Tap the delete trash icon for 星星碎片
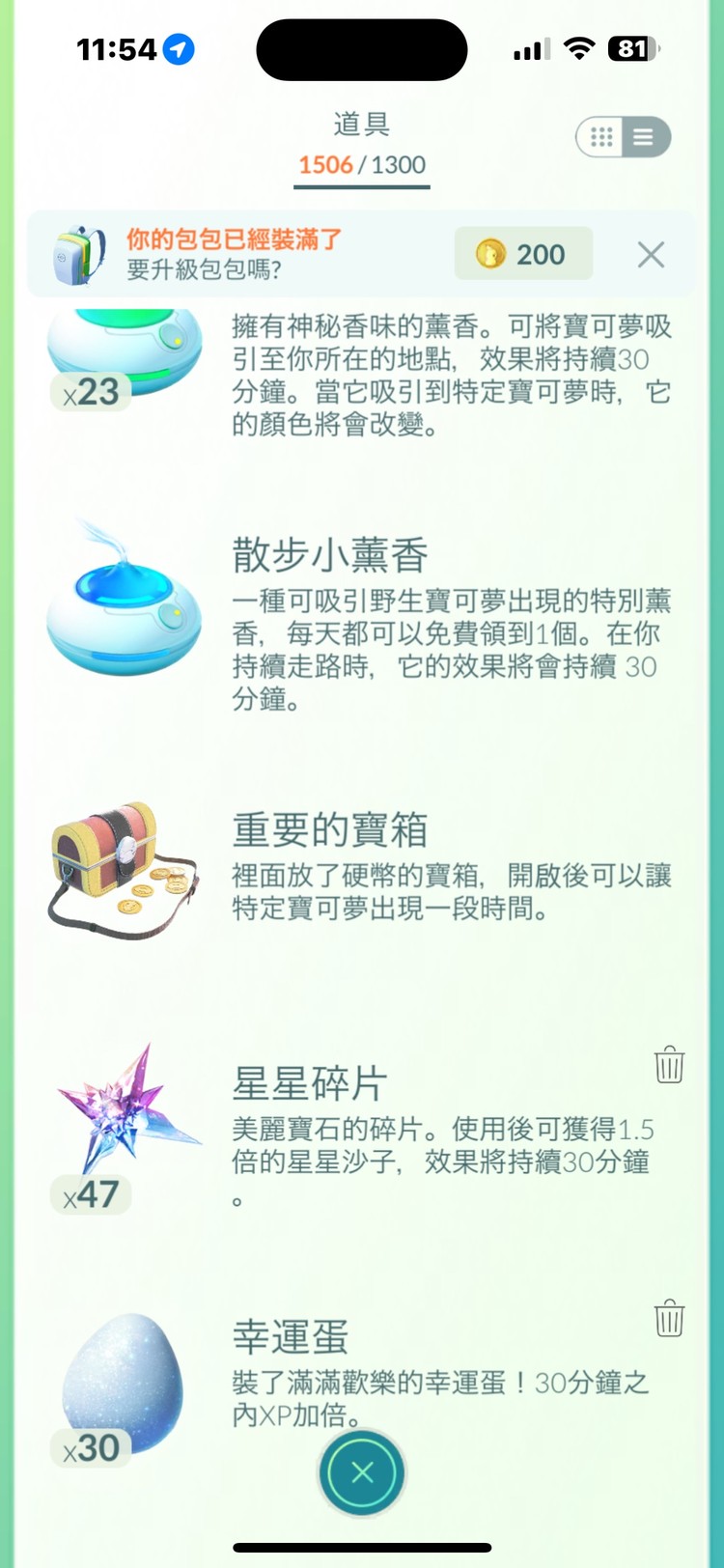 click(x=669, y=1065)
